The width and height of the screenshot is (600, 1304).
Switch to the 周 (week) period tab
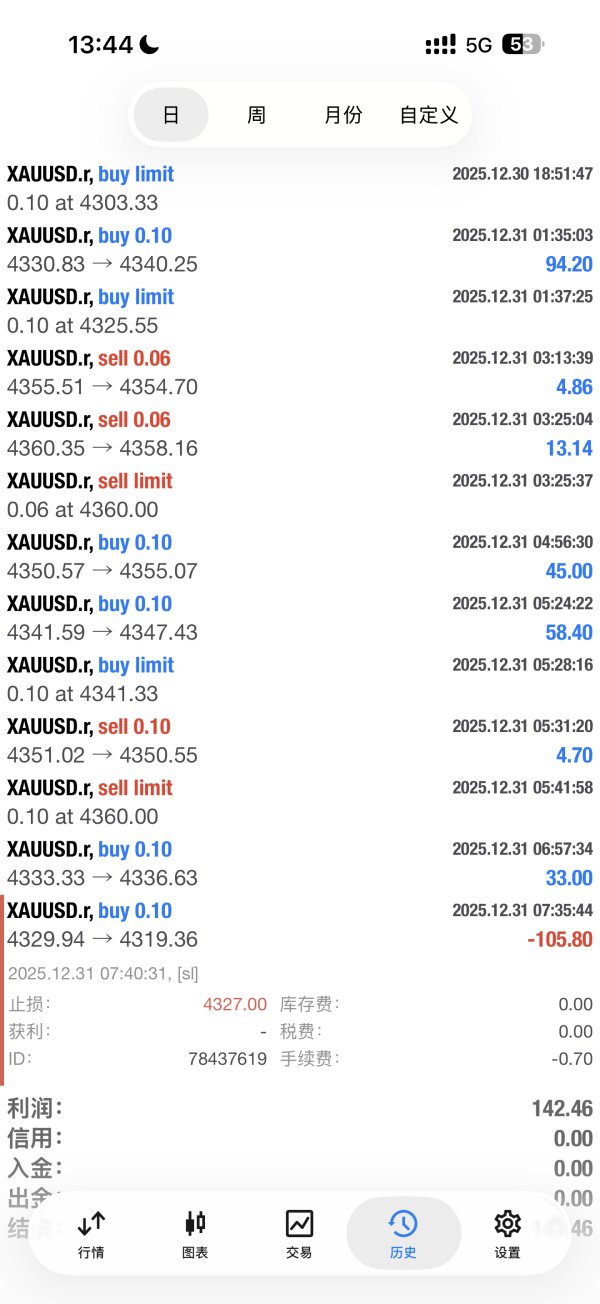[256, 115]
